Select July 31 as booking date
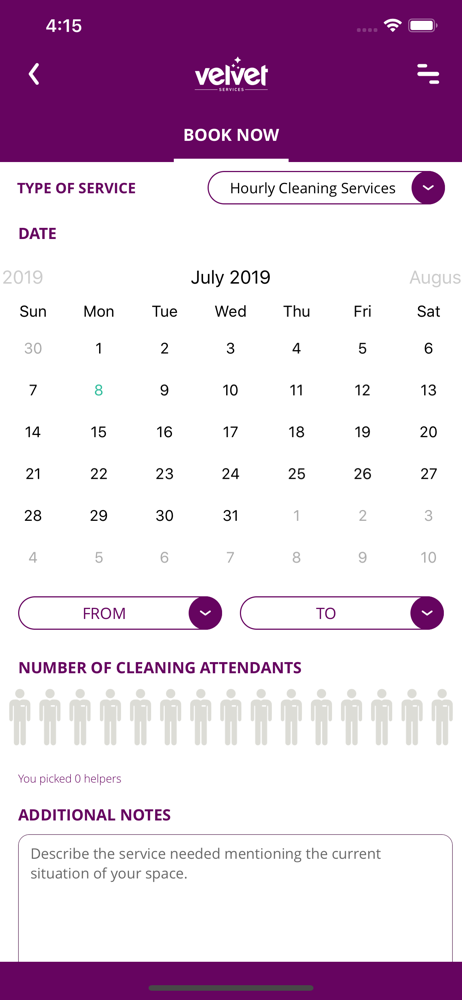 (230, 515)
